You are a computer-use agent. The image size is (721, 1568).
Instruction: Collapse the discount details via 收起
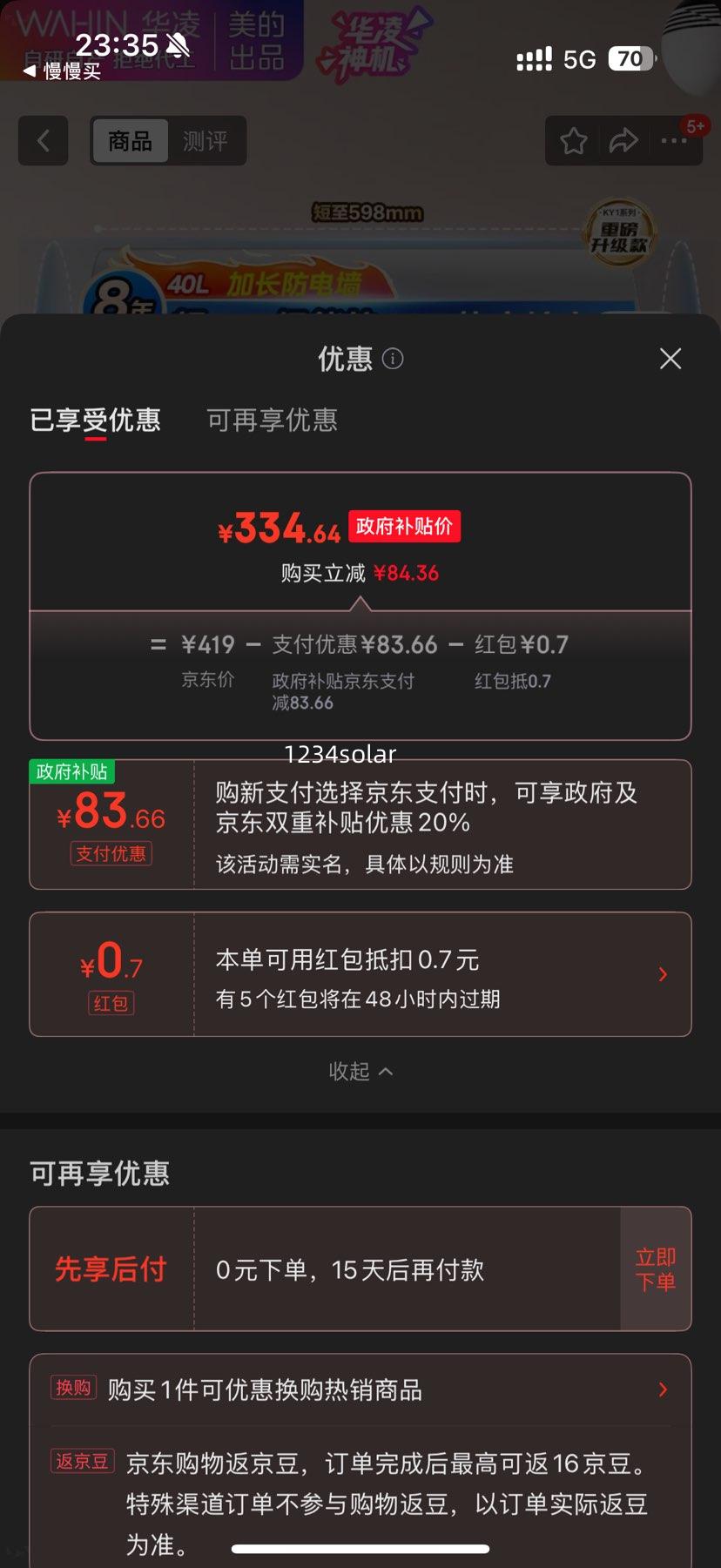[360, 1071]
